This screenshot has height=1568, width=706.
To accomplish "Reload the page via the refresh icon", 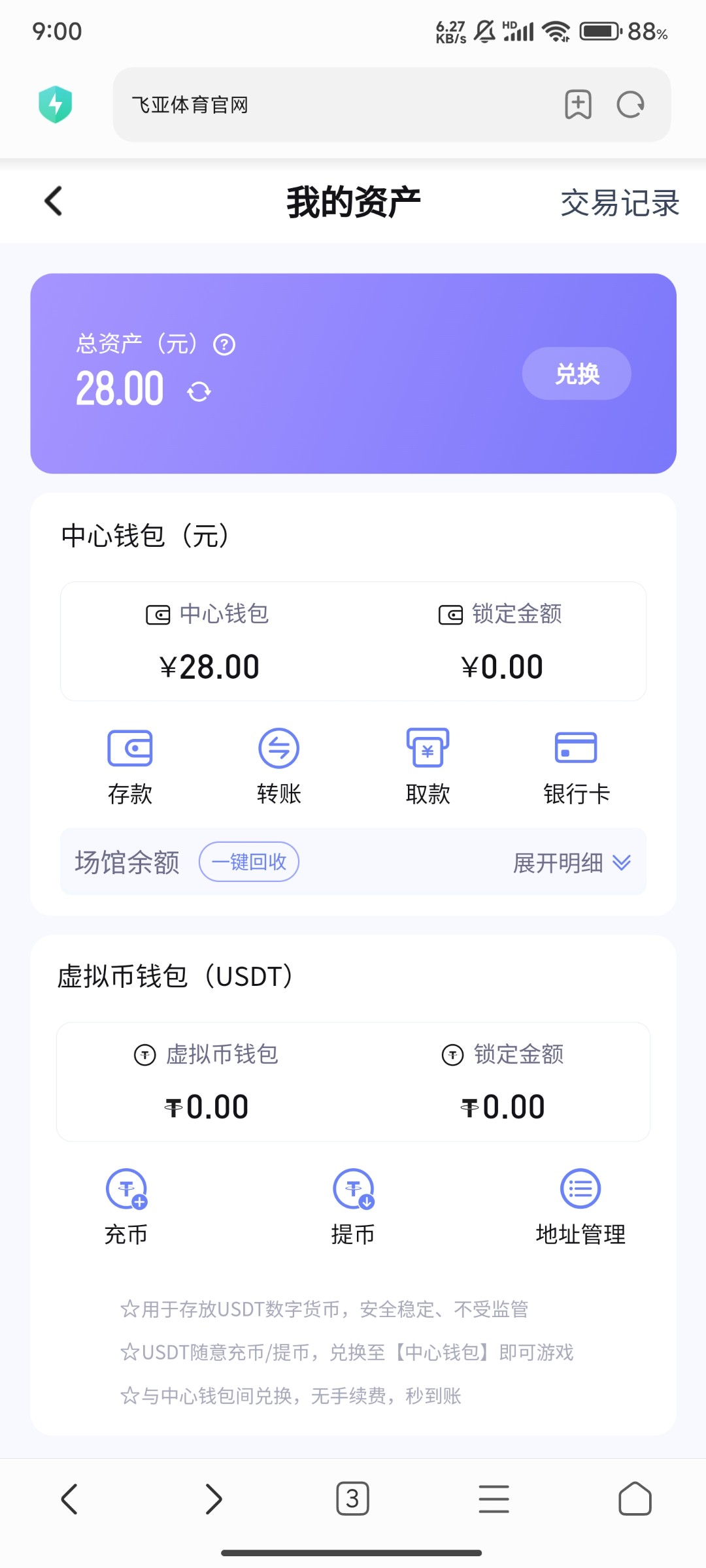I will [631, 105].
